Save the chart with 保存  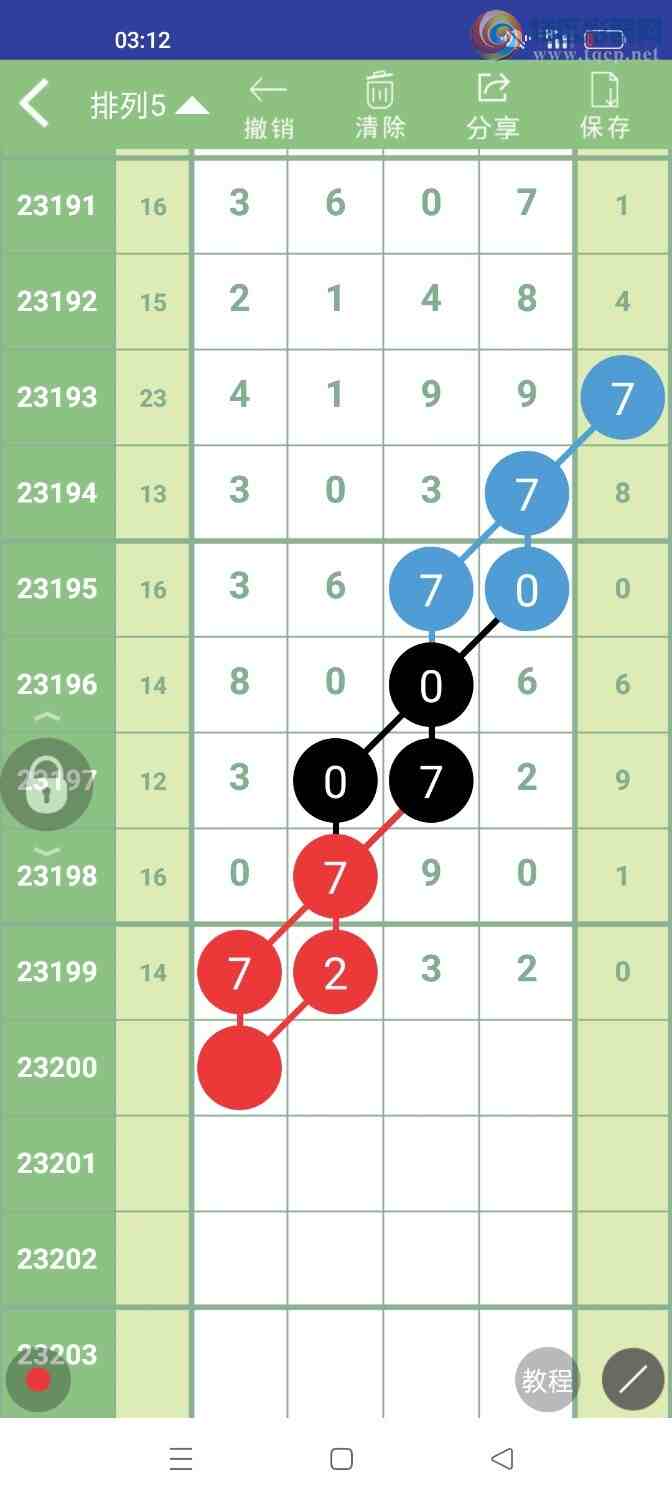coord(605,106)
